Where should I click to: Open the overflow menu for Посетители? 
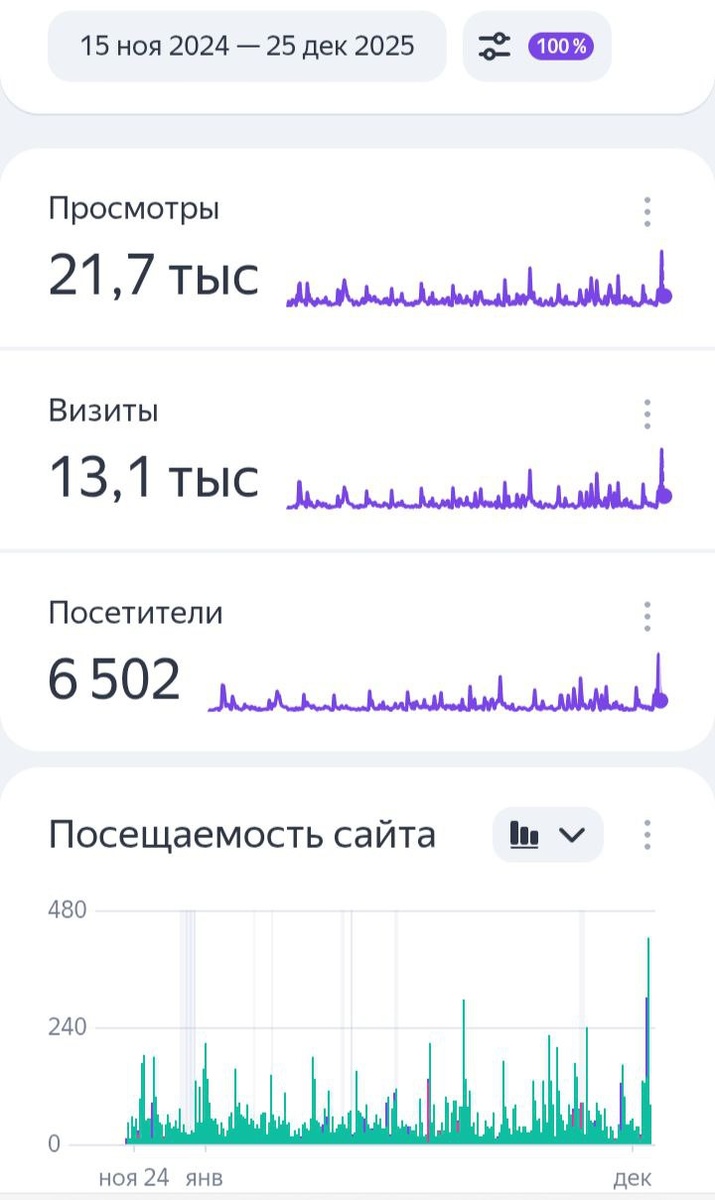click(648, 616)
